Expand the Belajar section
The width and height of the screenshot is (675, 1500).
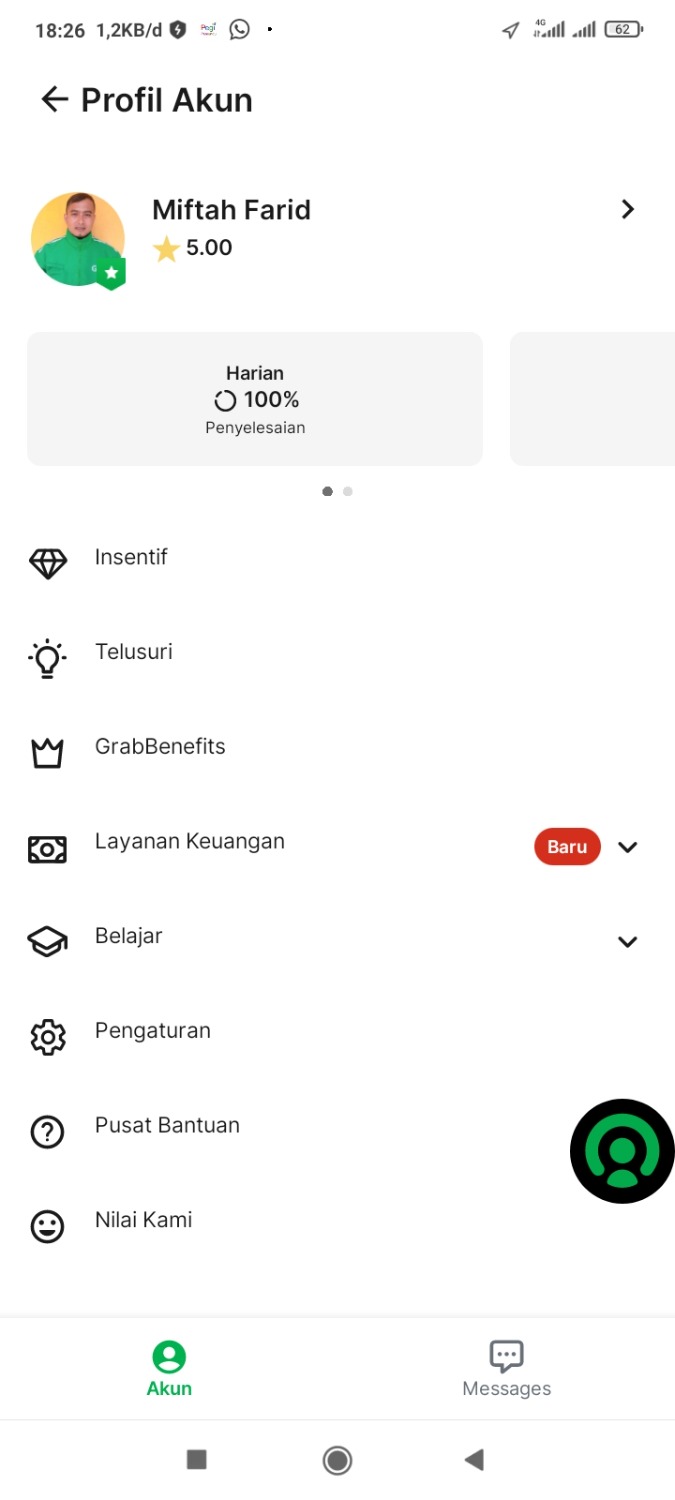pyautogui.click(x=627, y=941)
